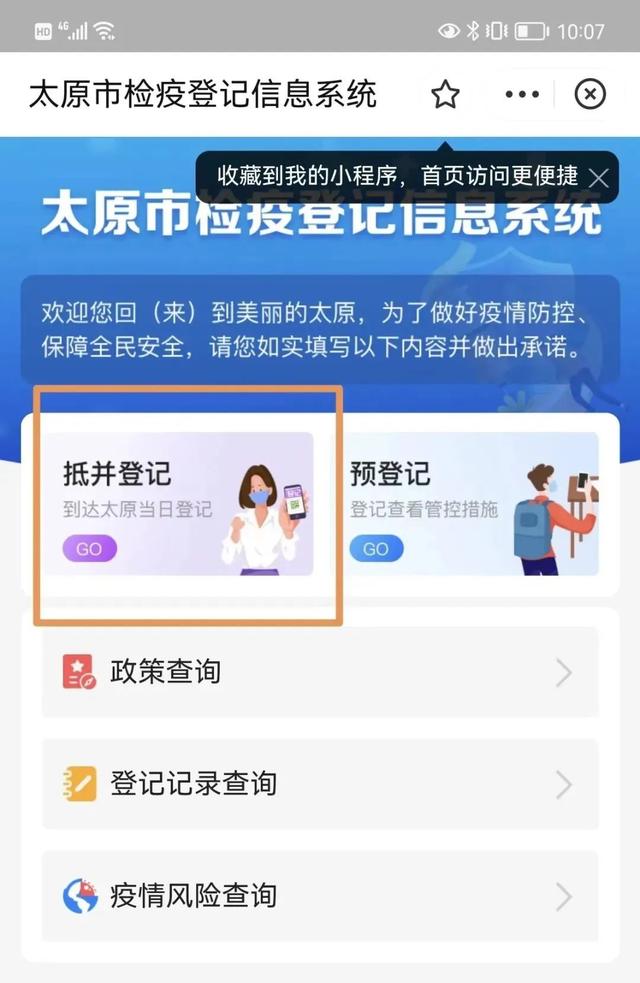640x983 pixels.
Task: Open 疫情风险查询
Action: (x=320, y=895)
